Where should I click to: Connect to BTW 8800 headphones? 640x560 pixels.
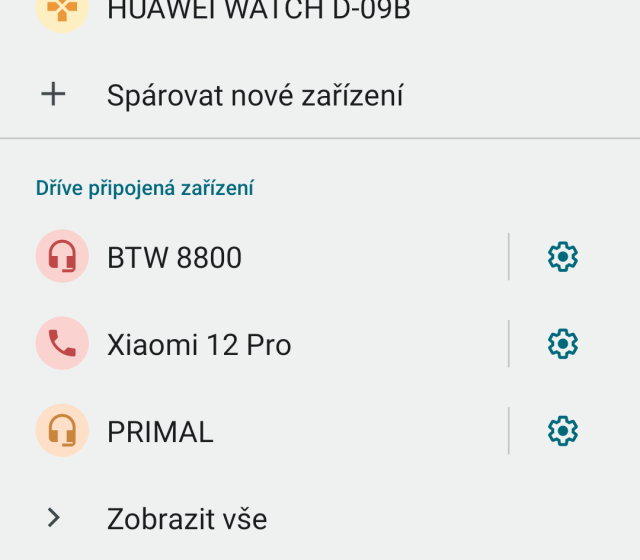point(174,258)
